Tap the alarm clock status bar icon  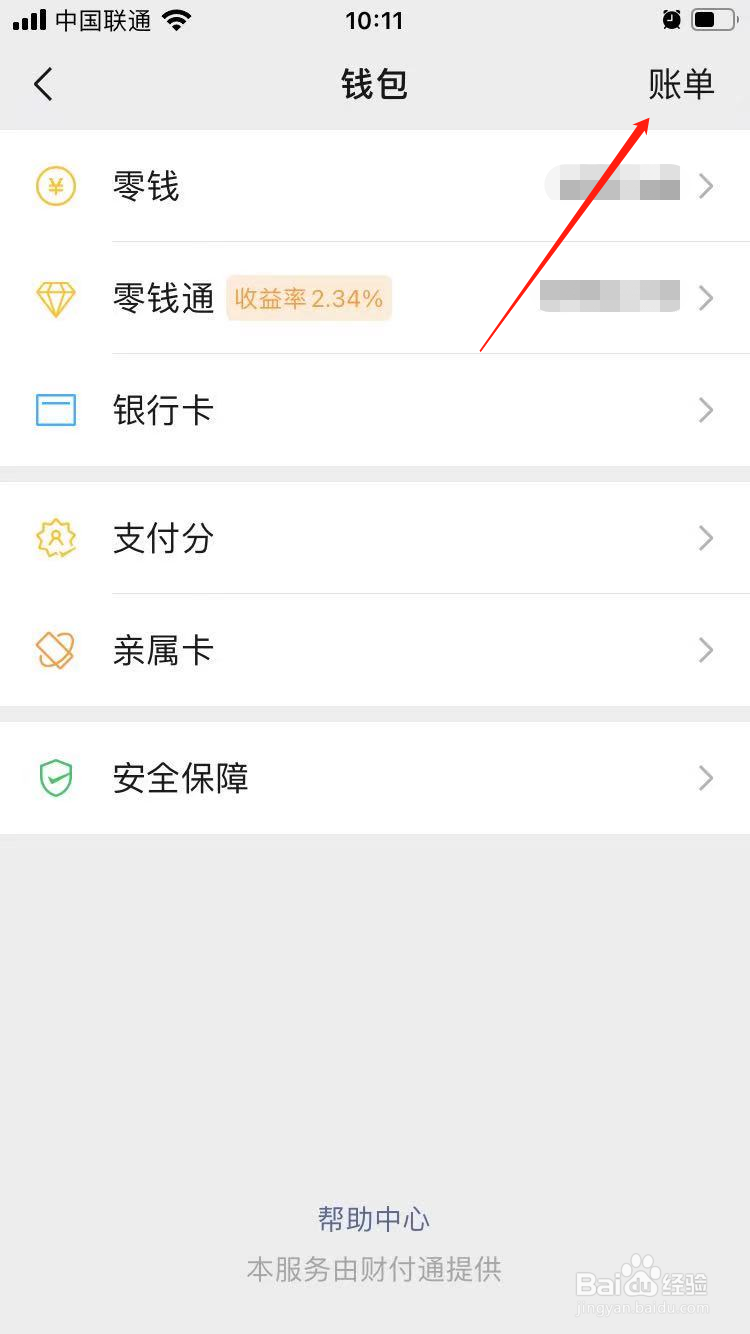click(x=671, y=19)
